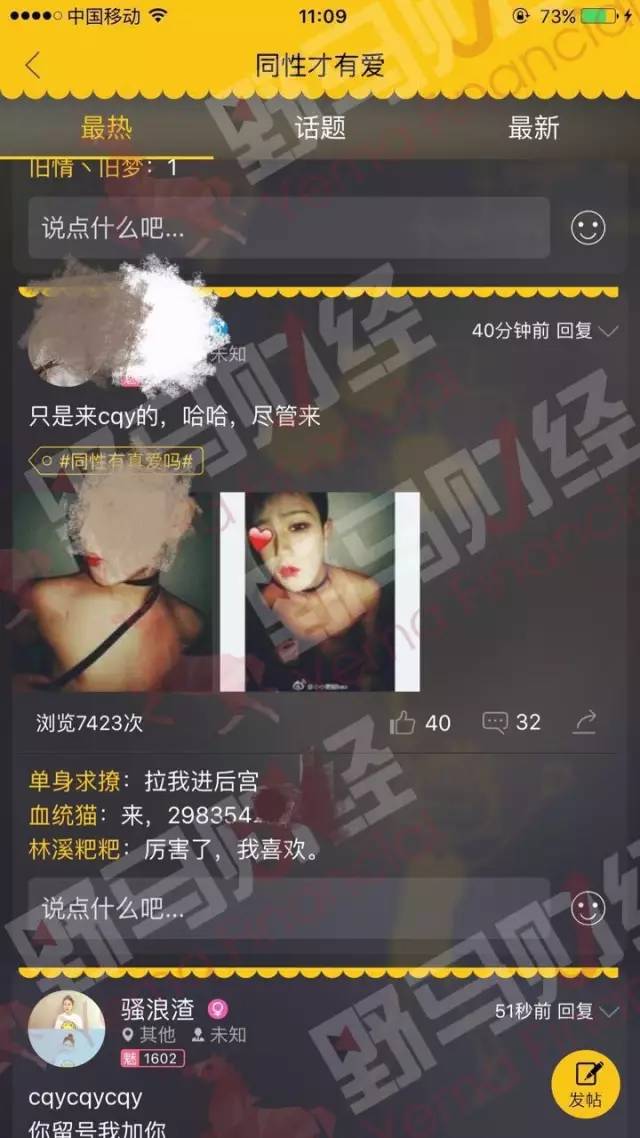Open emoji picker beside the lower comment box
Viewport: 640px width, 1138px height.
588,908
